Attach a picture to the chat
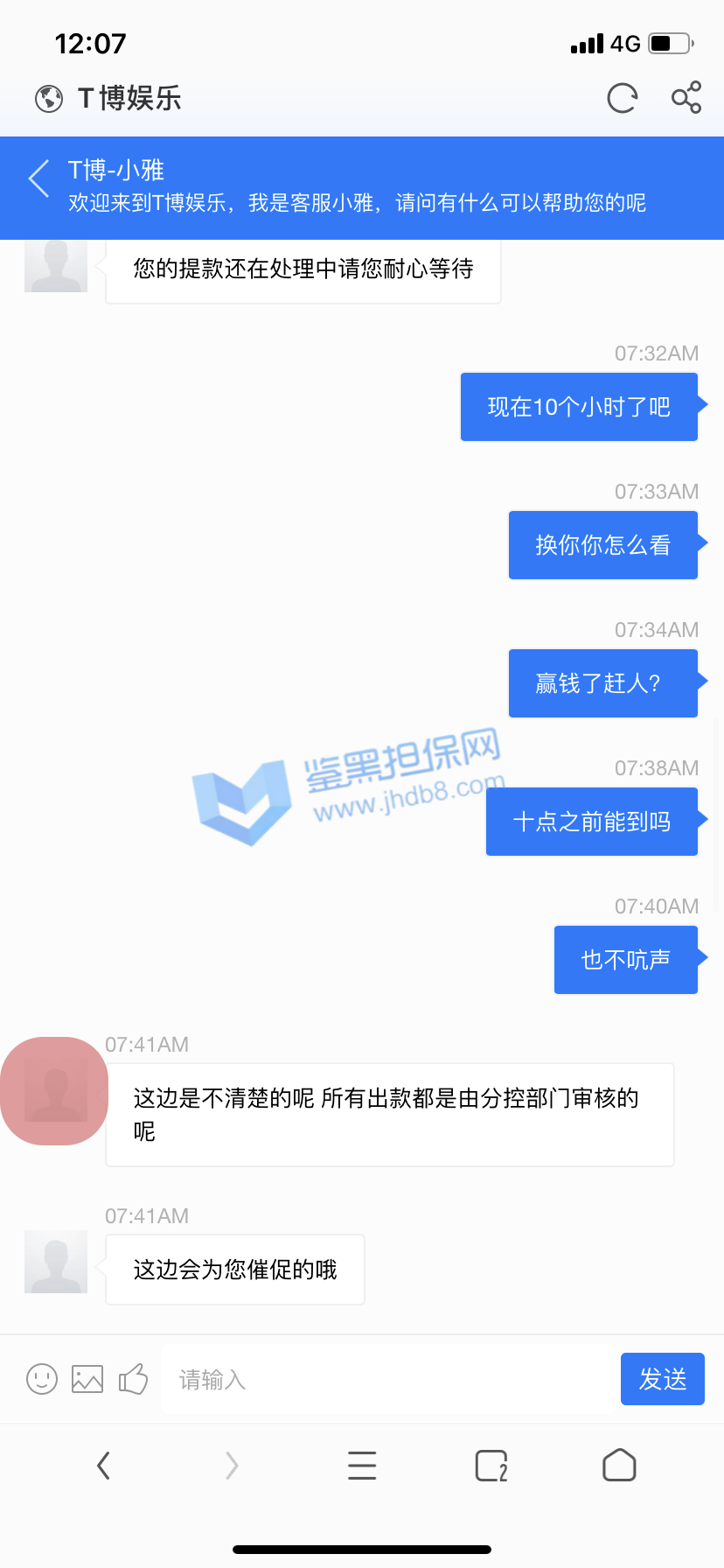 click(87, 1379)
